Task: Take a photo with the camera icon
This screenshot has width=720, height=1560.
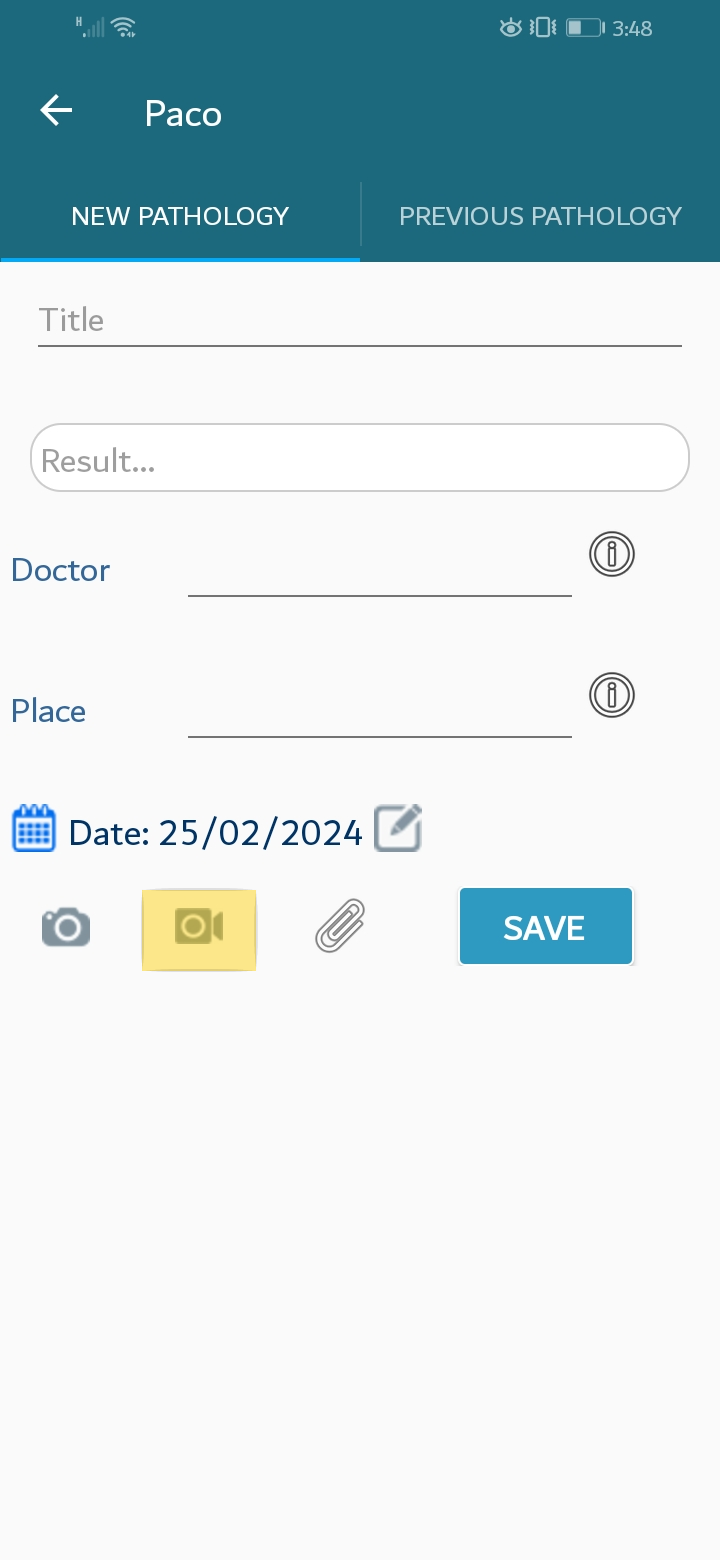Action: point(66,928)
